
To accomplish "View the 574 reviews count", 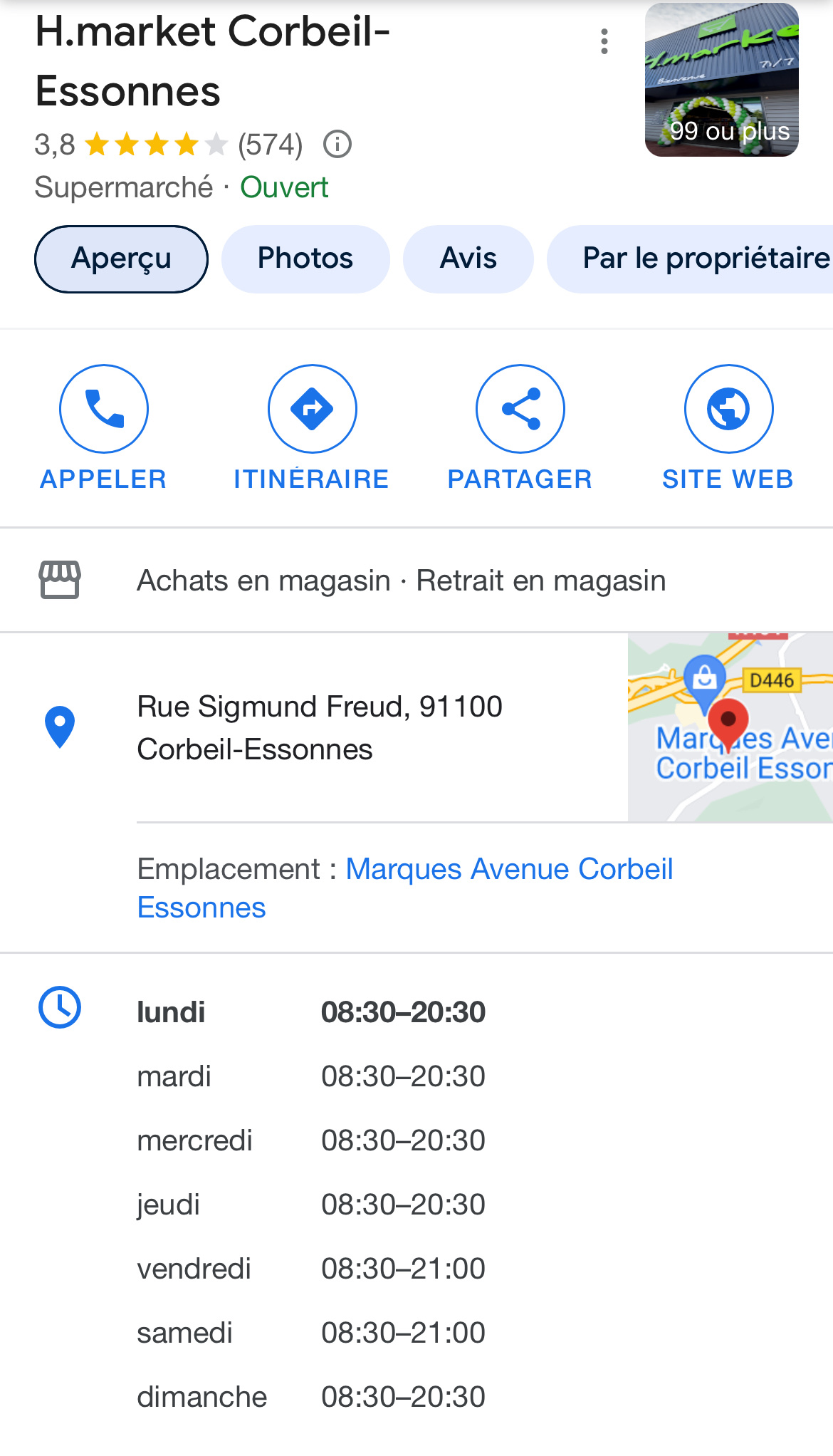I will [271, 145].
